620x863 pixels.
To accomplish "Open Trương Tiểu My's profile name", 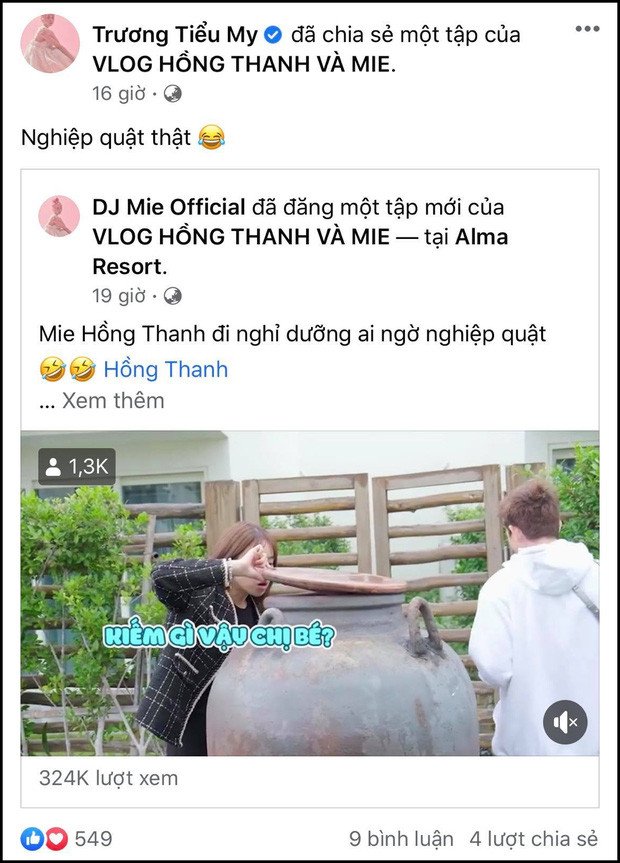I will 175,35.
